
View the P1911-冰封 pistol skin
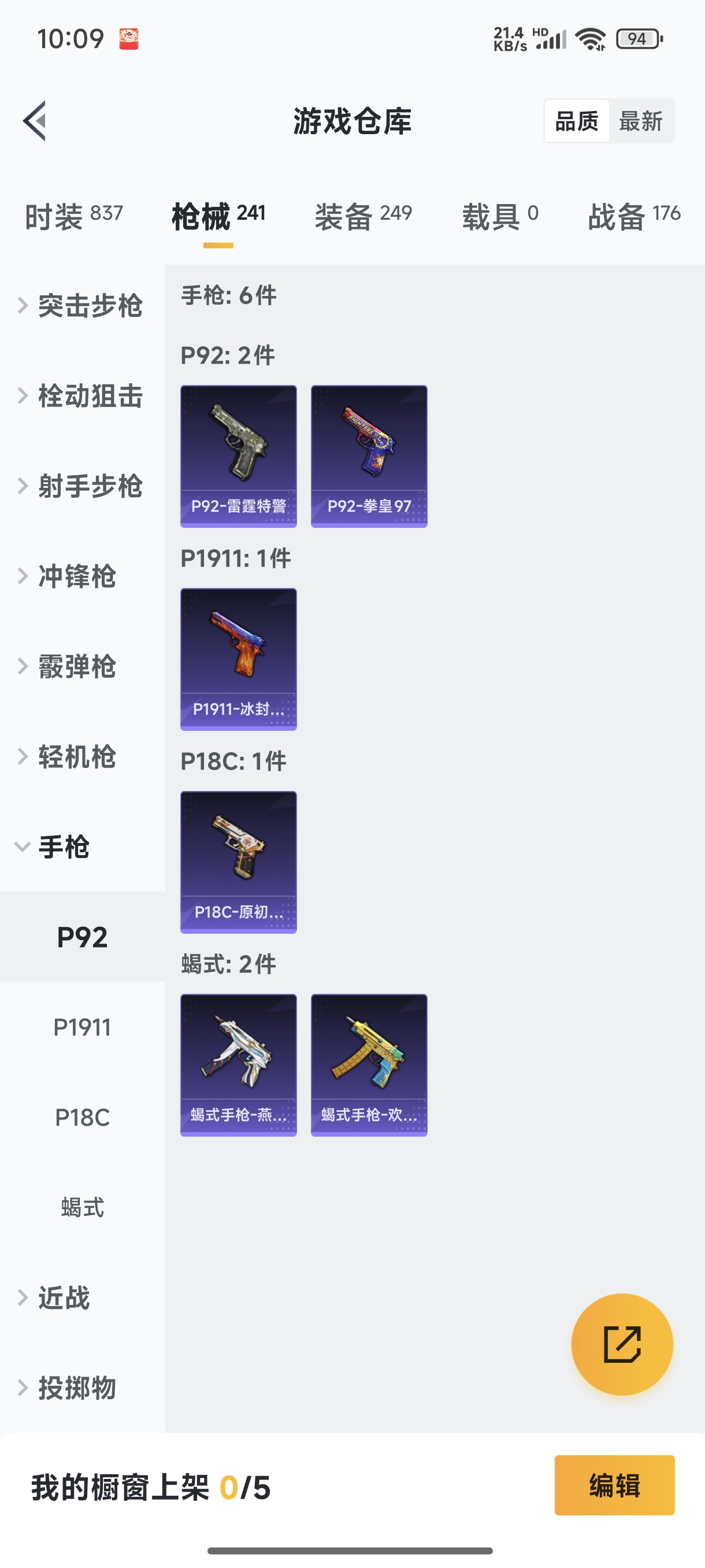pos(239,659)
